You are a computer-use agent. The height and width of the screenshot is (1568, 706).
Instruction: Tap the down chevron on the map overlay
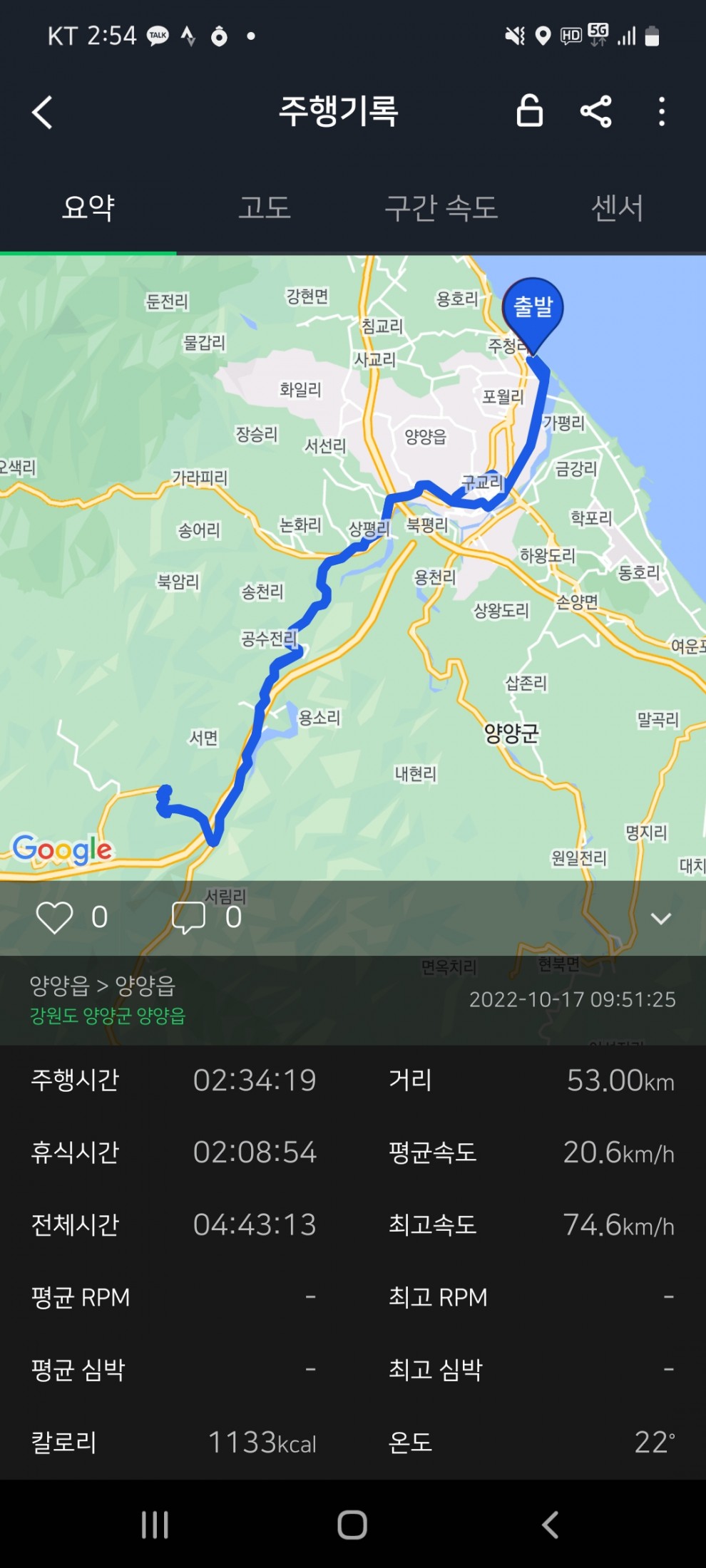coord(661,919)
